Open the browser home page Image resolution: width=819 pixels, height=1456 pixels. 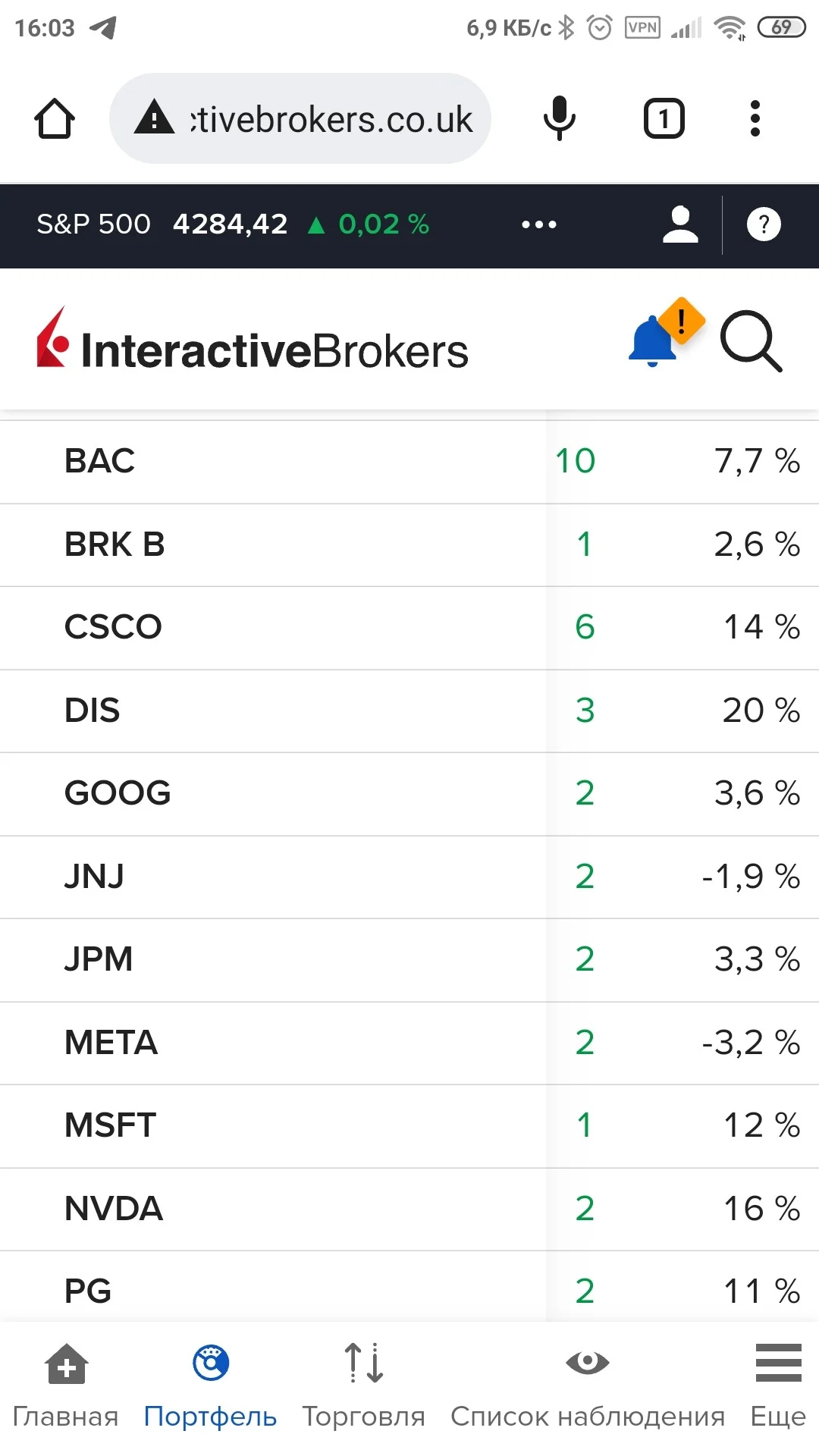coord(55,119)
